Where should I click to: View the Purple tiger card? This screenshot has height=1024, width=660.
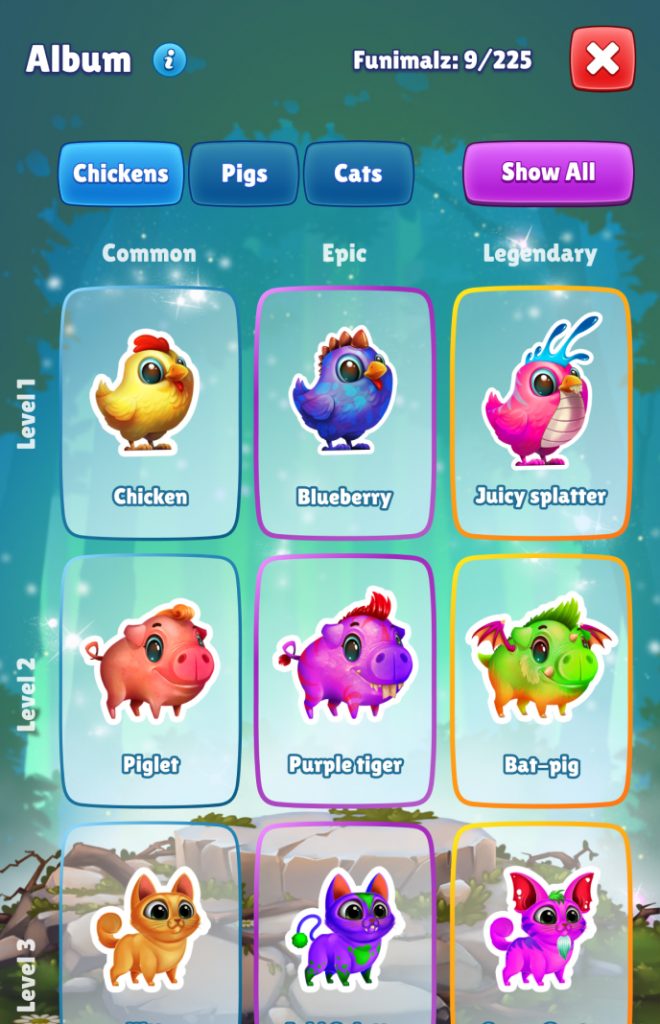click(344, 680)
